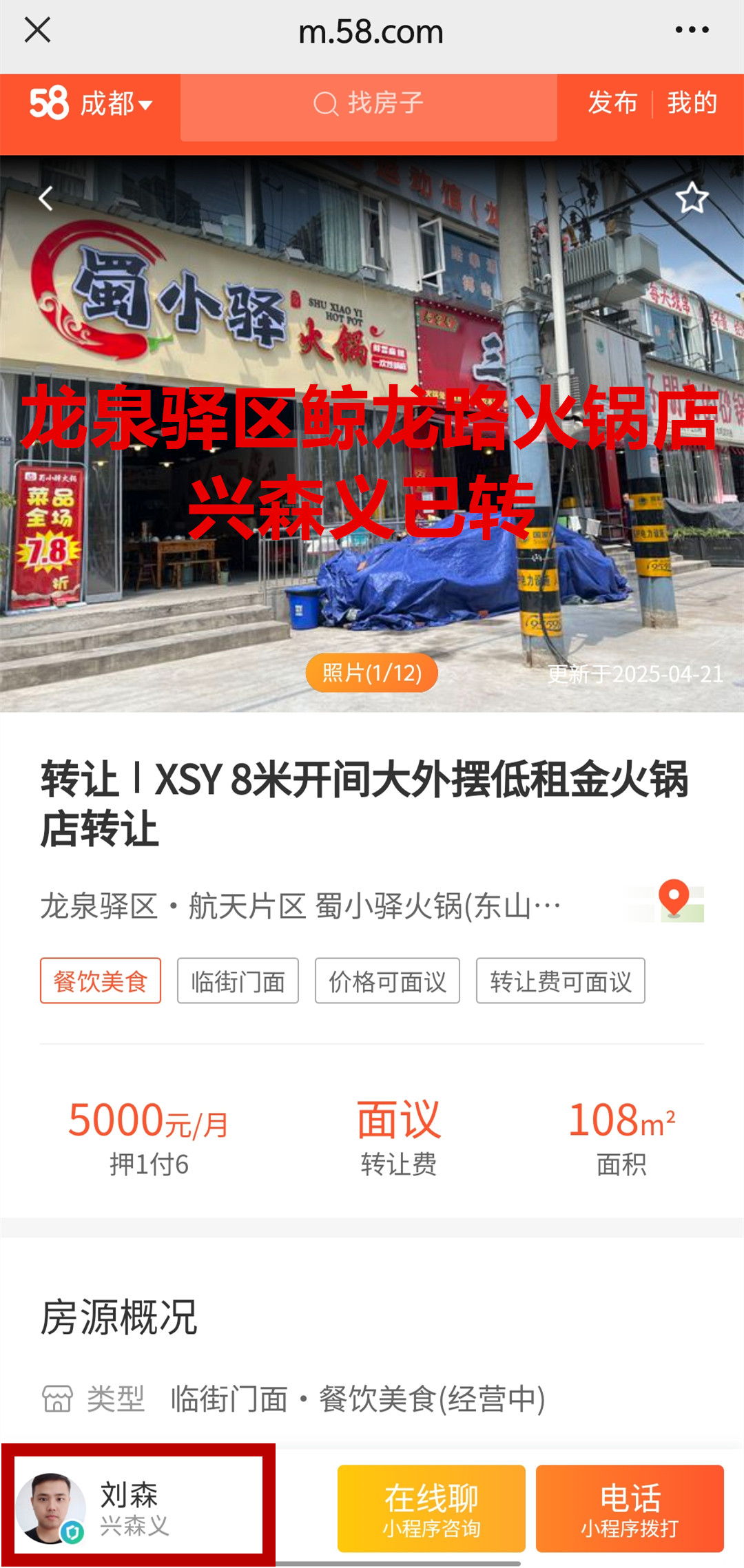Open the map location pin
Screen dimensions: 744x1568
674,900
